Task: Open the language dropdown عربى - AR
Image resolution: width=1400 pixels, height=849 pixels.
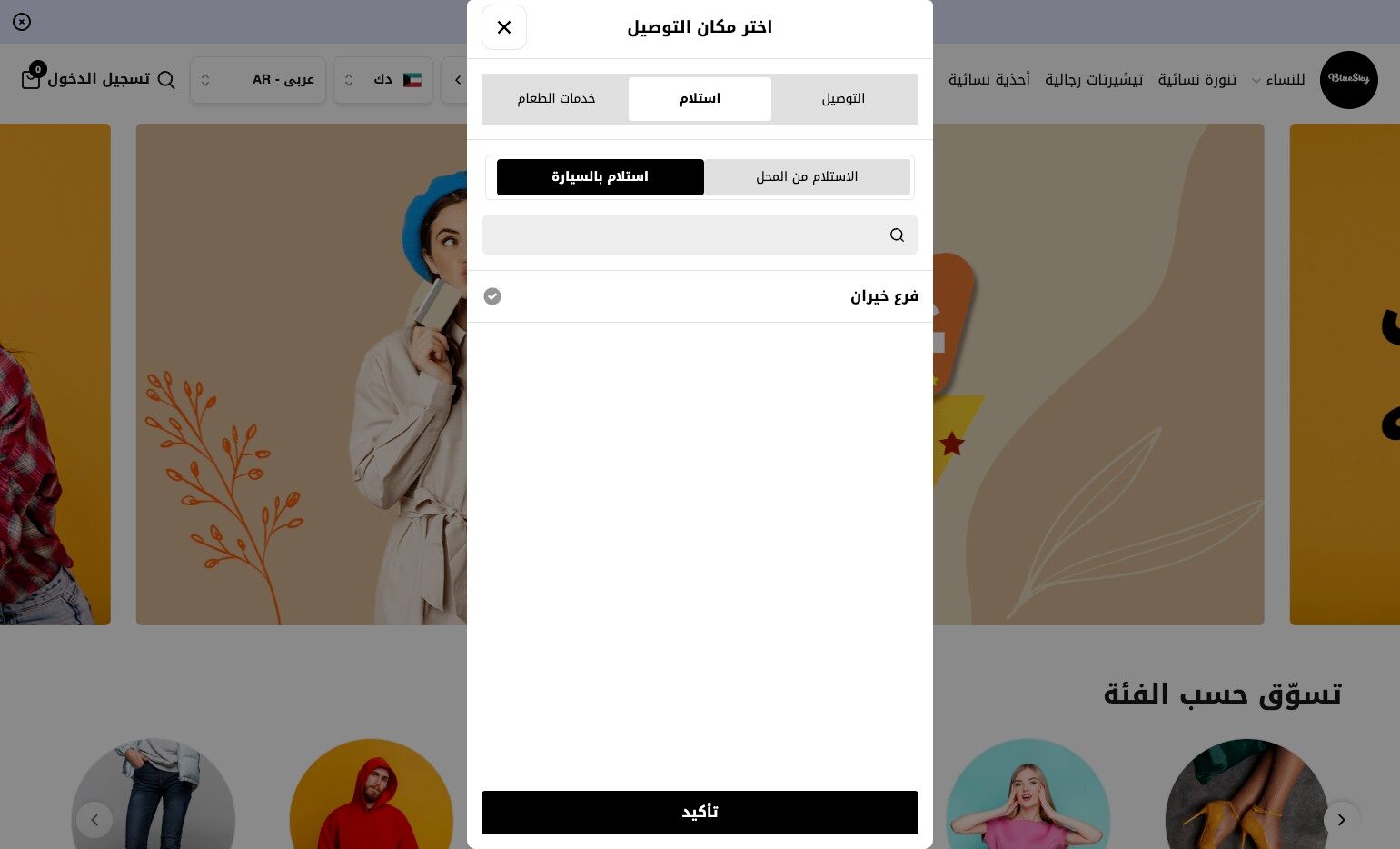Action: tap(258, 80)
